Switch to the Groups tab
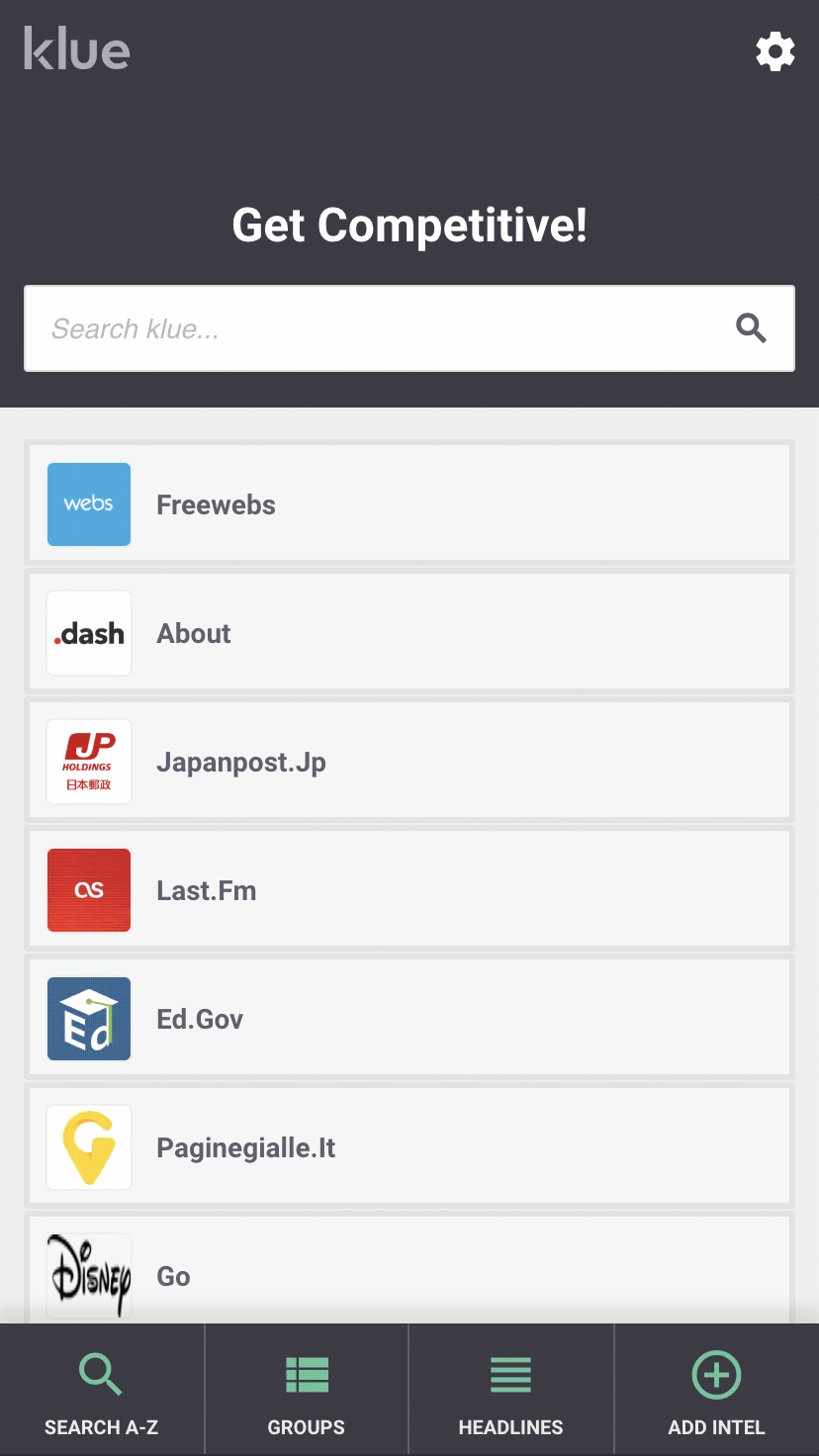Image resolution: width=819 pixels, height=1456 pixels. [x=307, y=1391]
